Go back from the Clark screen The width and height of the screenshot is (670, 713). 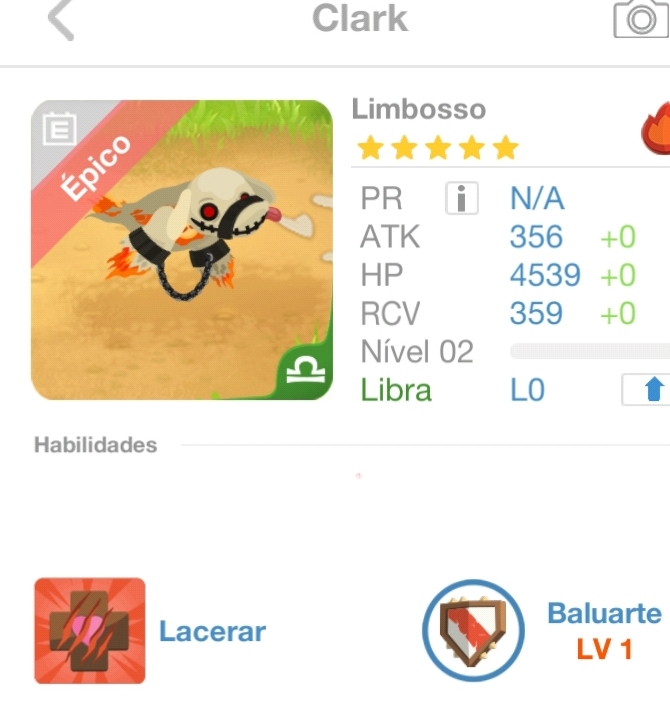pyautogui.click(x=61, y=20)
